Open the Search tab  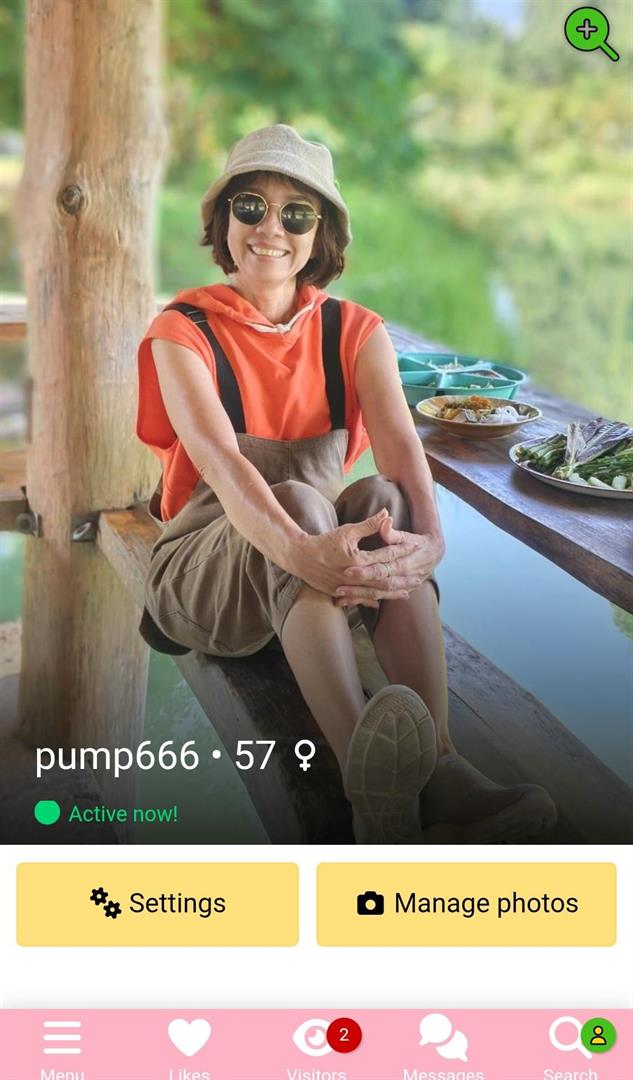point(571,1045)
